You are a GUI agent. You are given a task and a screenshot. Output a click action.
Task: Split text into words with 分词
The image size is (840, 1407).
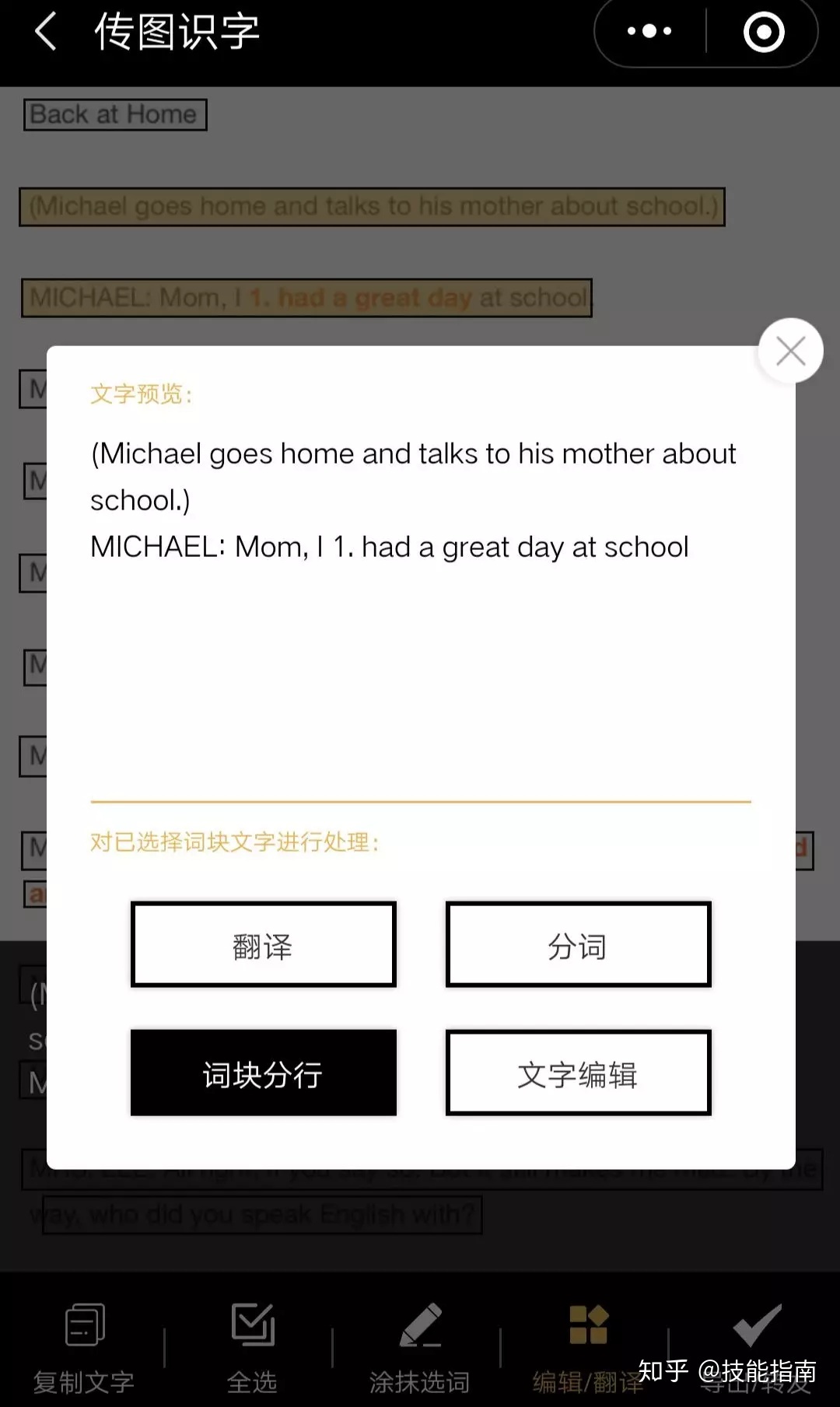(x=578, y=945)
